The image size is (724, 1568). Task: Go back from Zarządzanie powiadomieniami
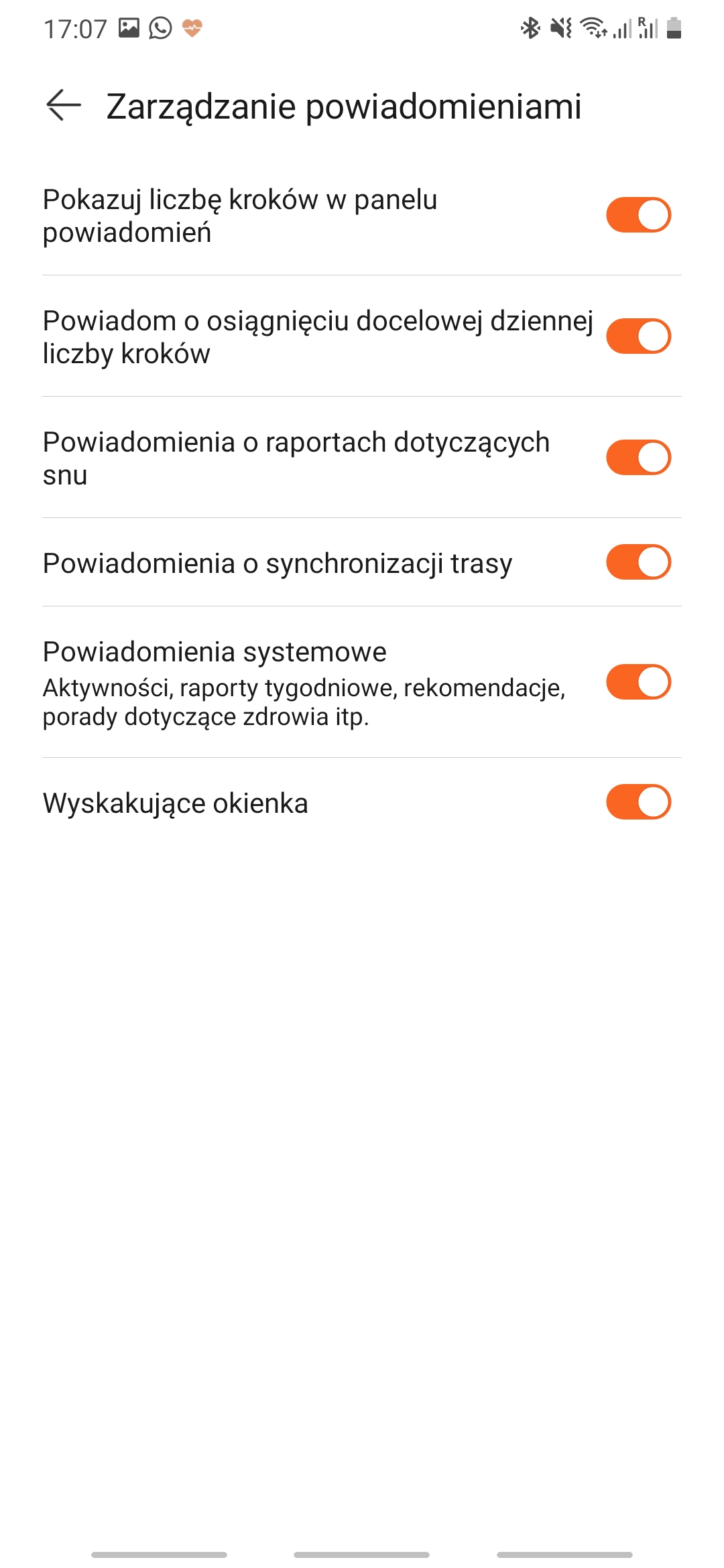[x=64, y=106]
